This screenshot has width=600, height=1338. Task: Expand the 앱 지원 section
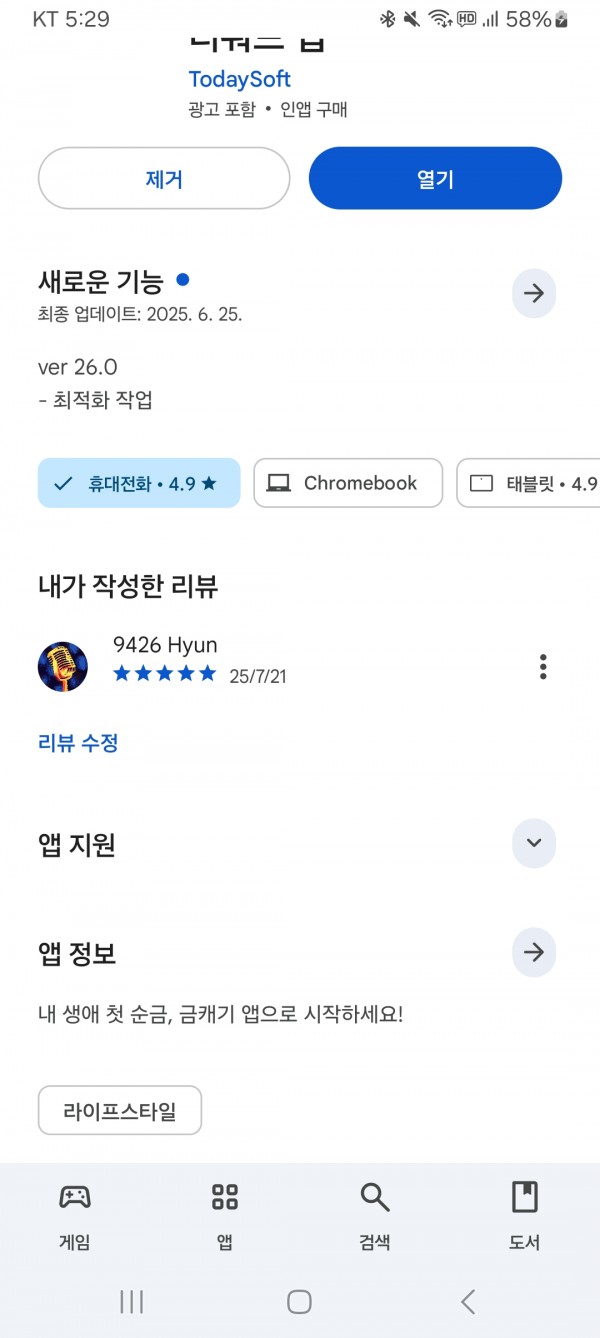point(534,843)
